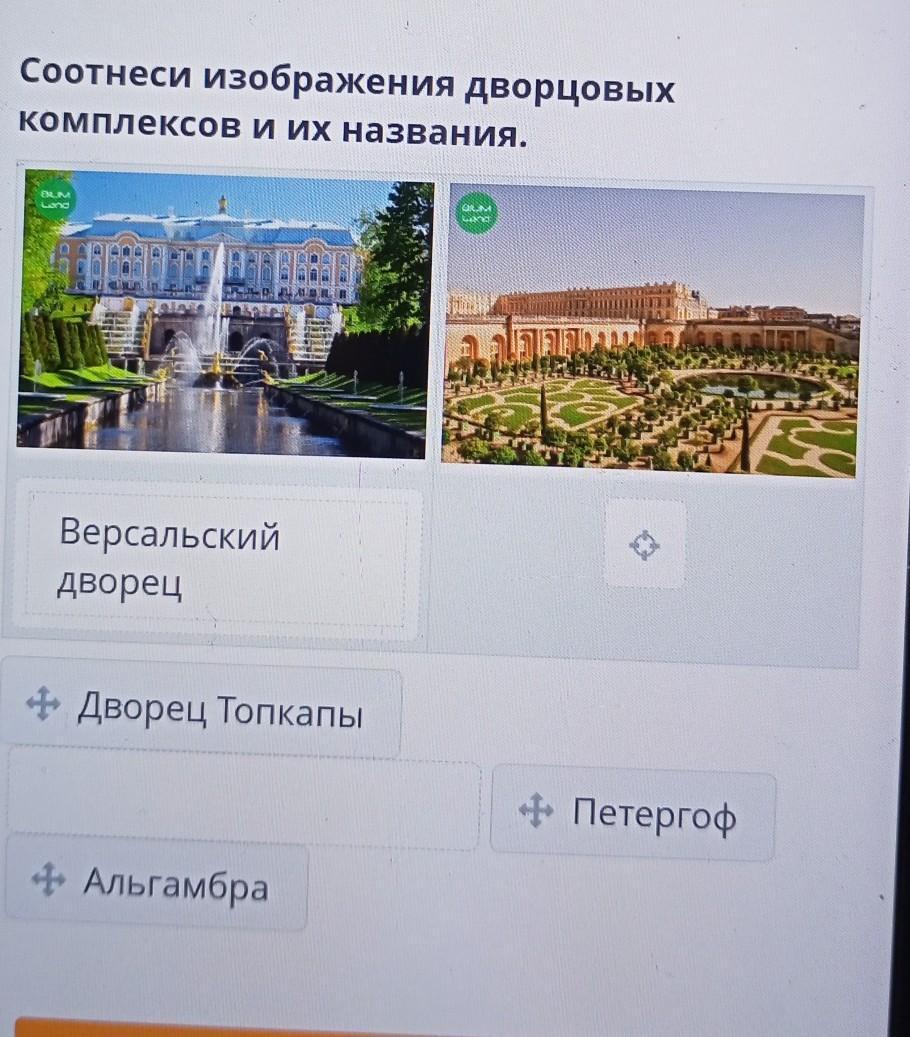This screenshot has height=1037, width=910.
Task: Tap the empty answer slot with crosshair
Action: tap(645, 545)
